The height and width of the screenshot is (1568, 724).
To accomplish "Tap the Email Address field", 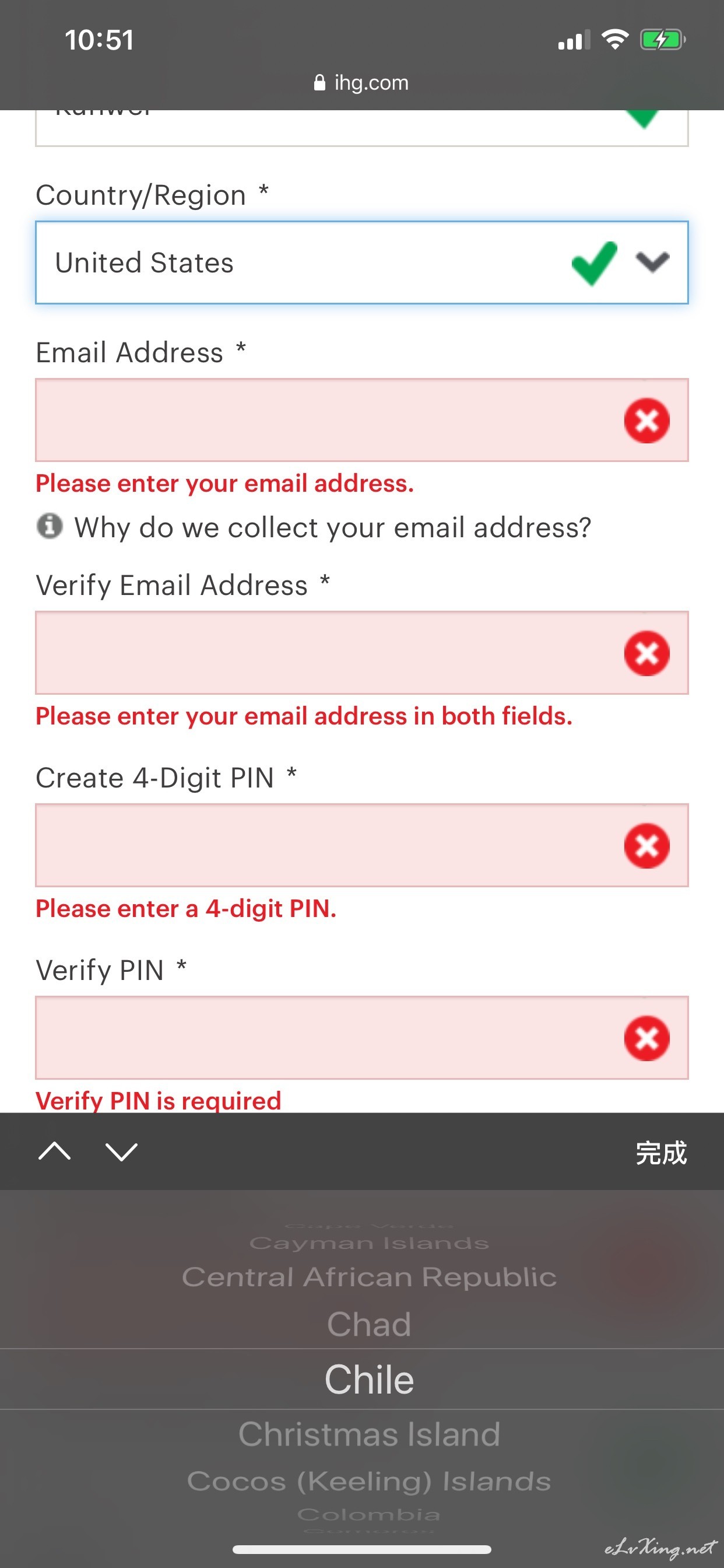I will click(361, 420).
